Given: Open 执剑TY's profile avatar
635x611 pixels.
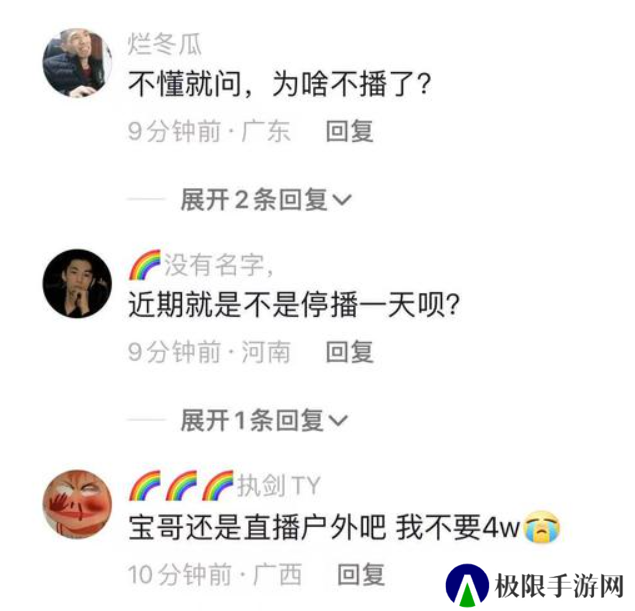Looking at the screenshot, I should (76, 503).
